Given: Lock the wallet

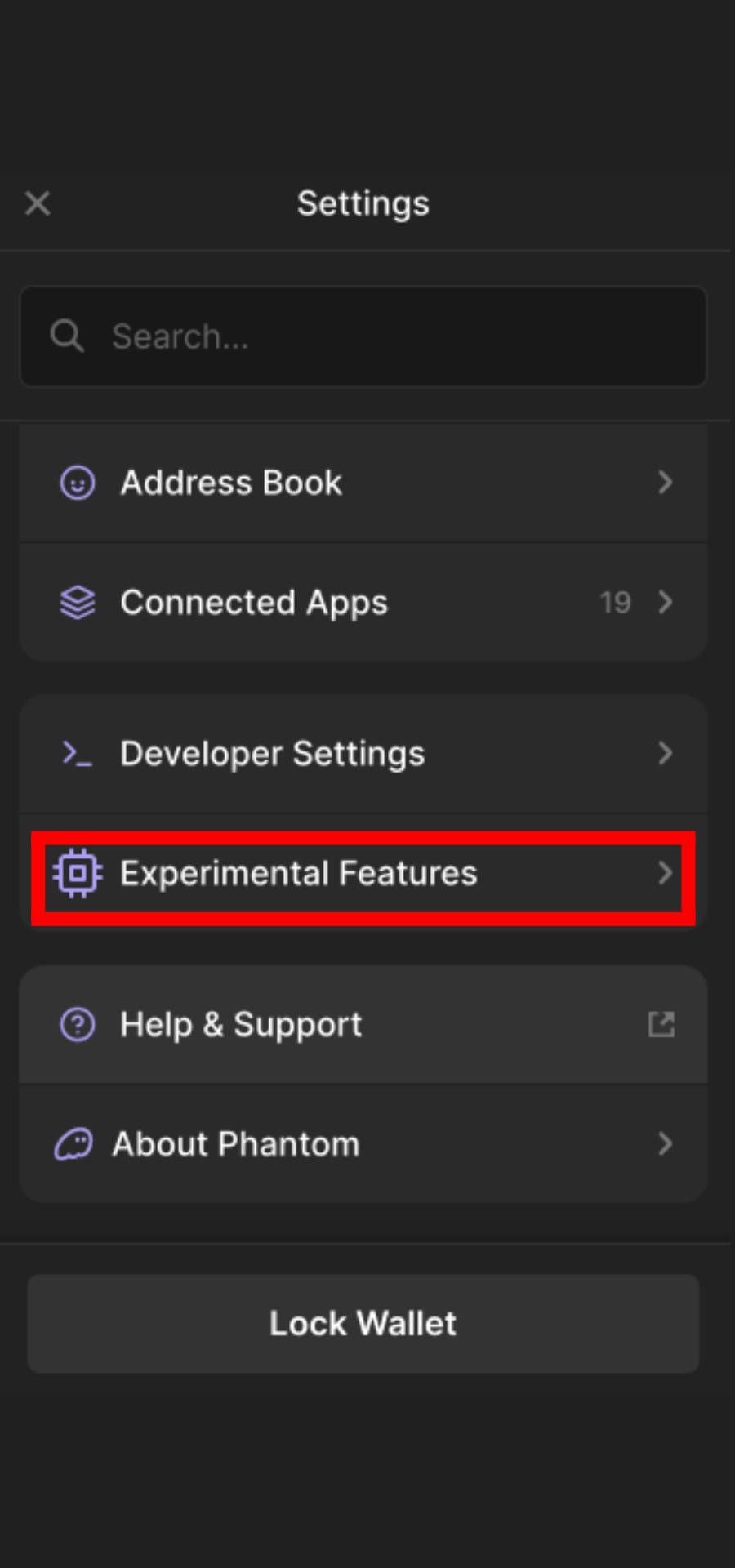Looking at the screenshot, I should coord(363,1323).
